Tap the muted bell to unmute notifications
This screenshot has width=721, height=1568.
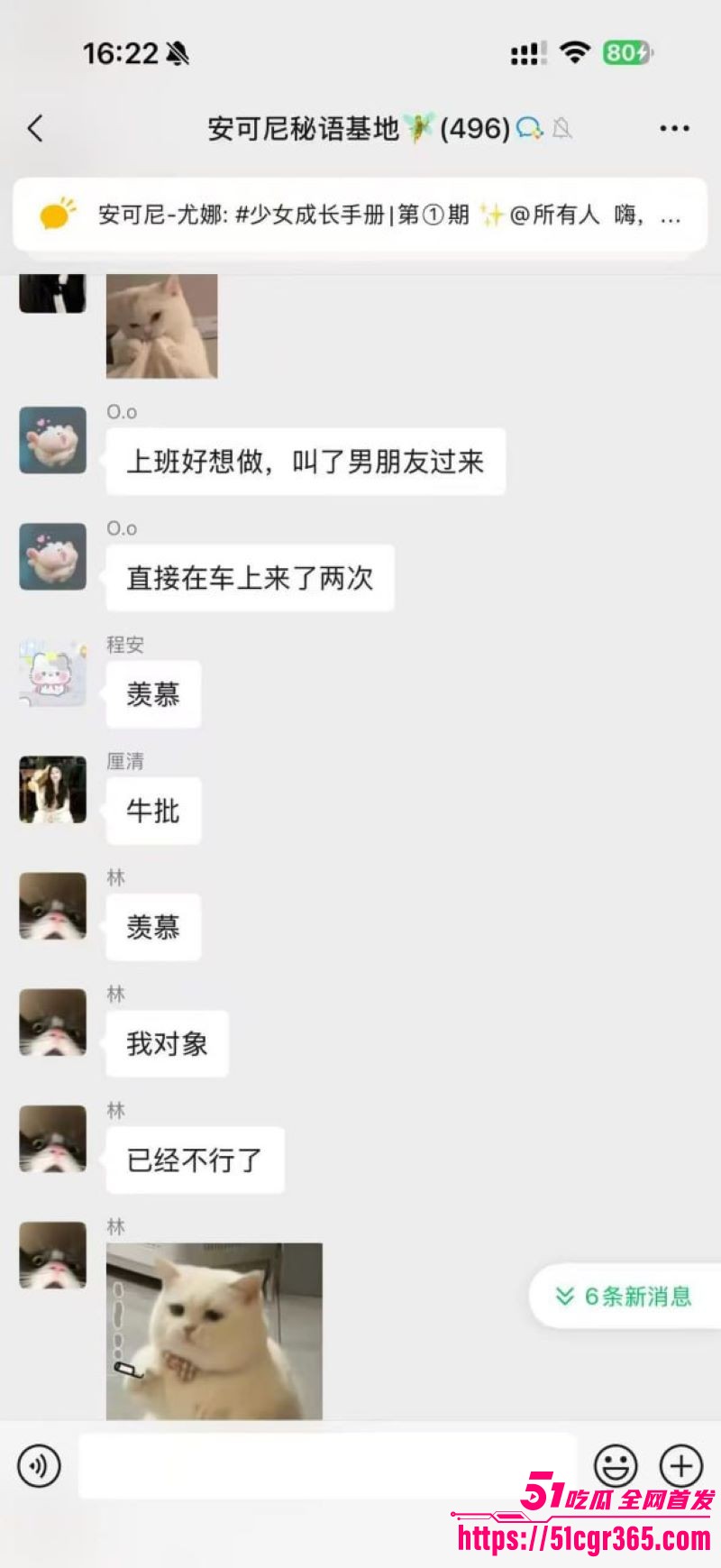pos(564,130)
